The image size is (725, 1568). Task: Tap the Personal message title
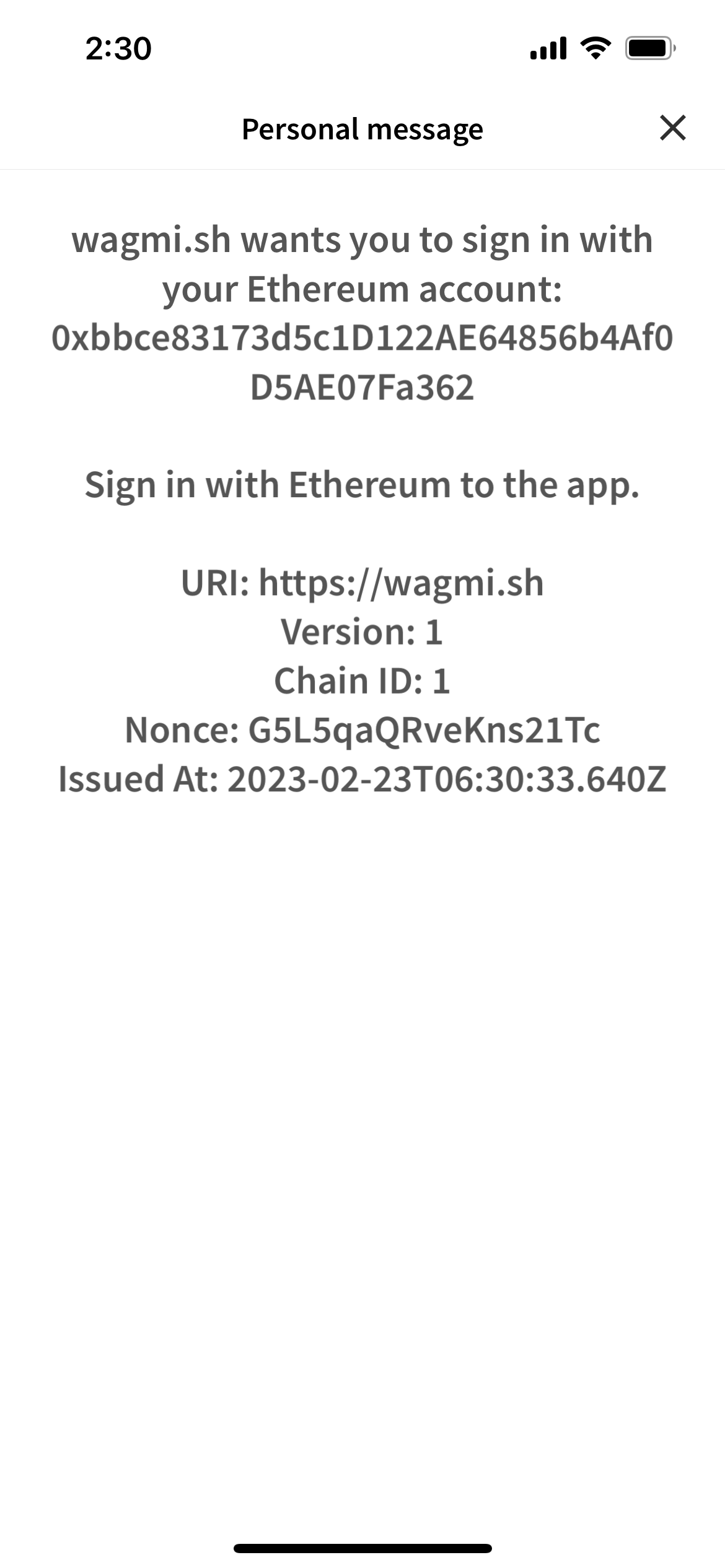point(362,129)
